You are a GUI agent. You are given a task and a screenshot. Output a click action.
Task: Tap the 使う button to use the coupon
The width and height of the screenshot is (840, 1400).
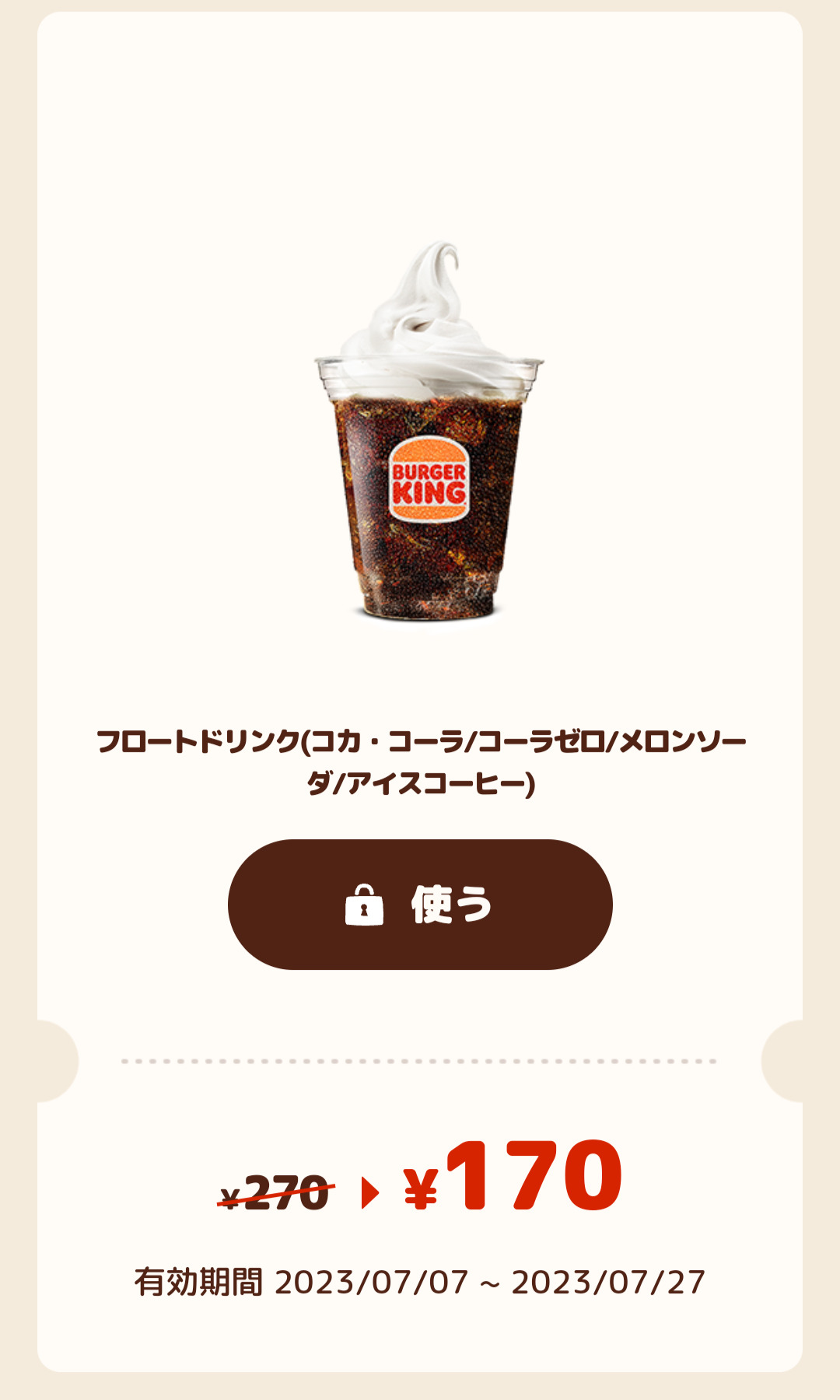420,905
